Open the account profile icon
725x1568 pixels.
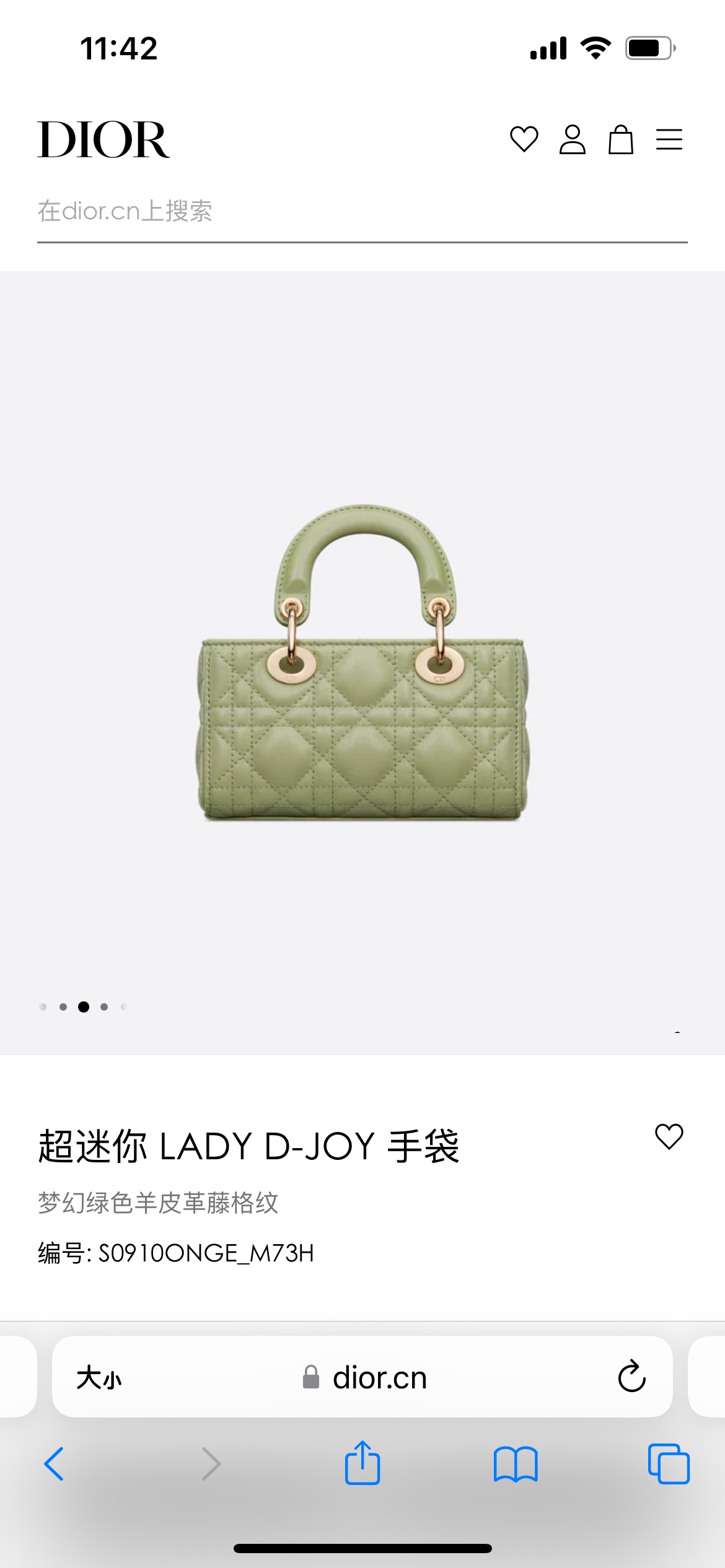tap(572, 139)
